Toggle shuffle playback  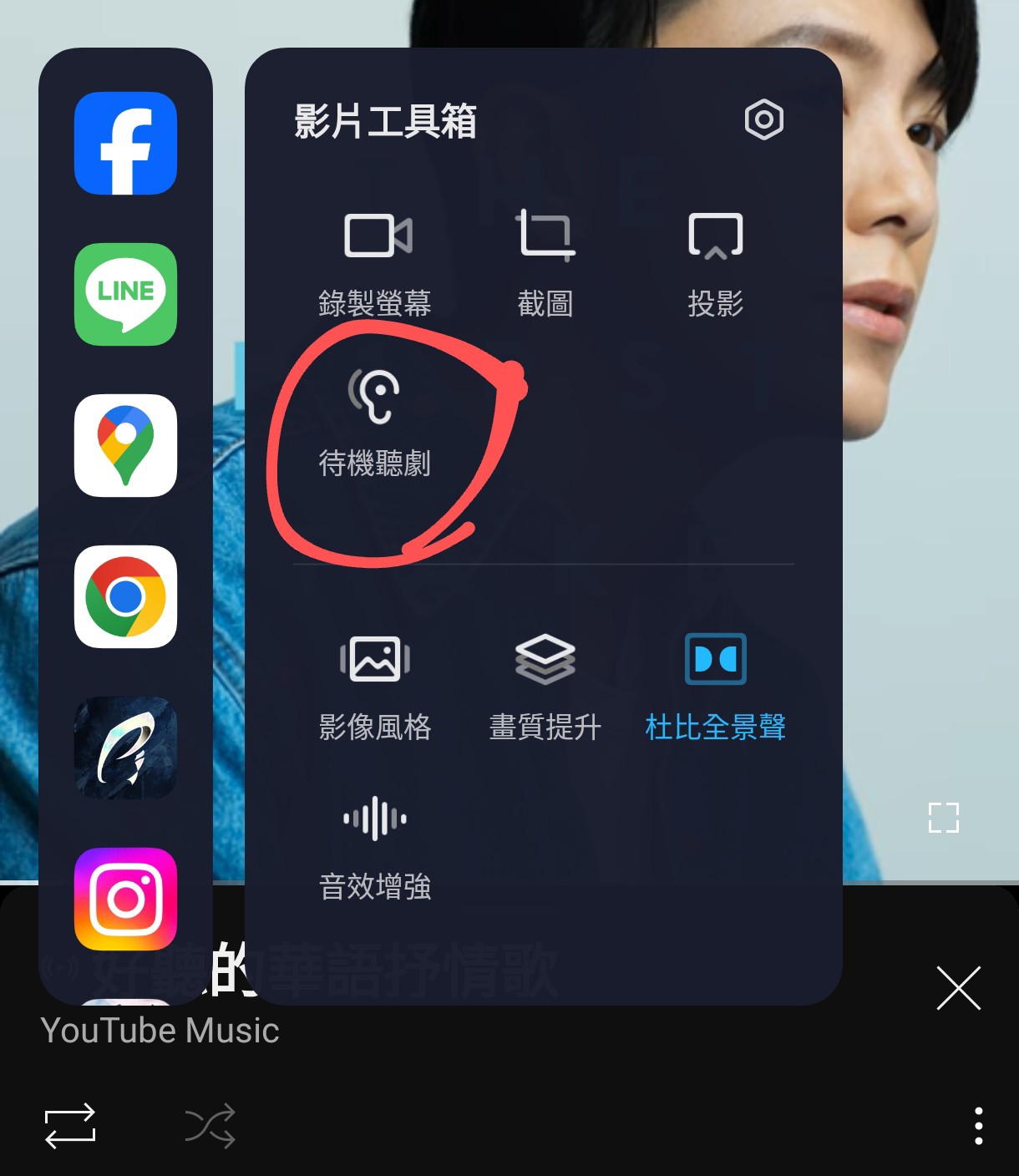[210, 1126]
